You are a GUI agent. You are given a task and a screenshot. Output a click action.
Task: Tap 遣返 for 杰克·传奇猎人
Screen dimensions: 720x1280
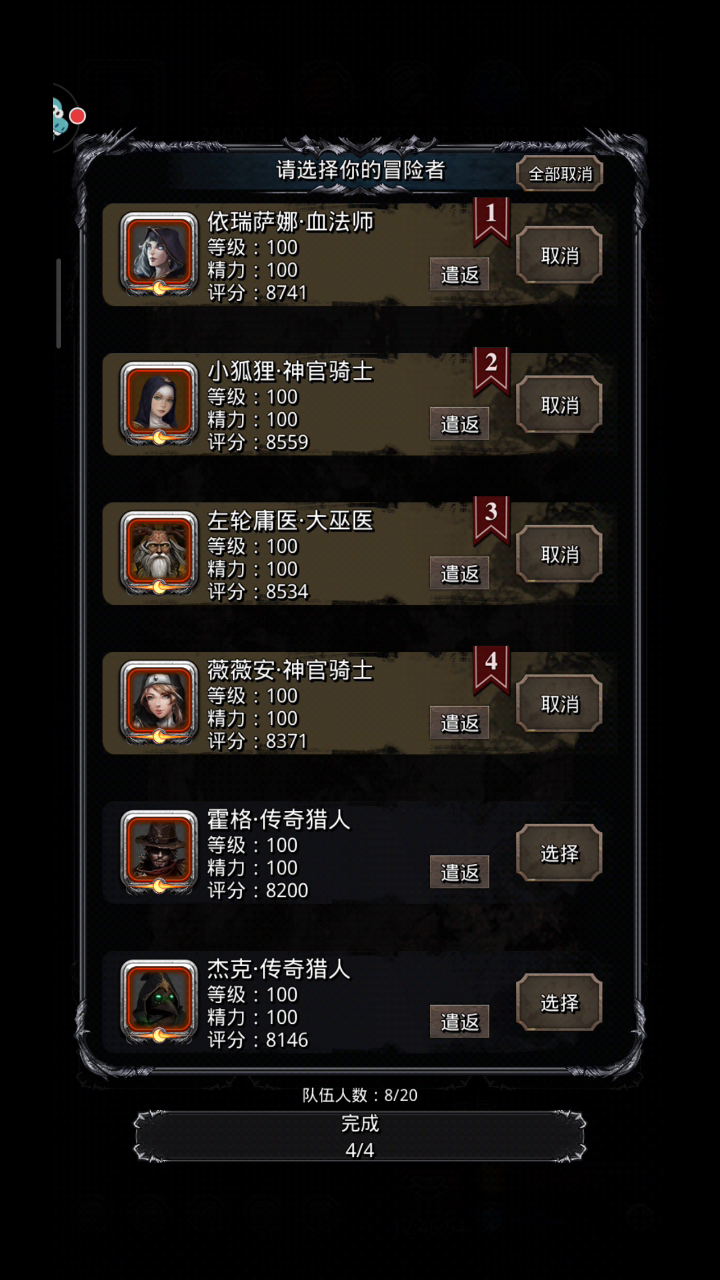pos(460,1021)
